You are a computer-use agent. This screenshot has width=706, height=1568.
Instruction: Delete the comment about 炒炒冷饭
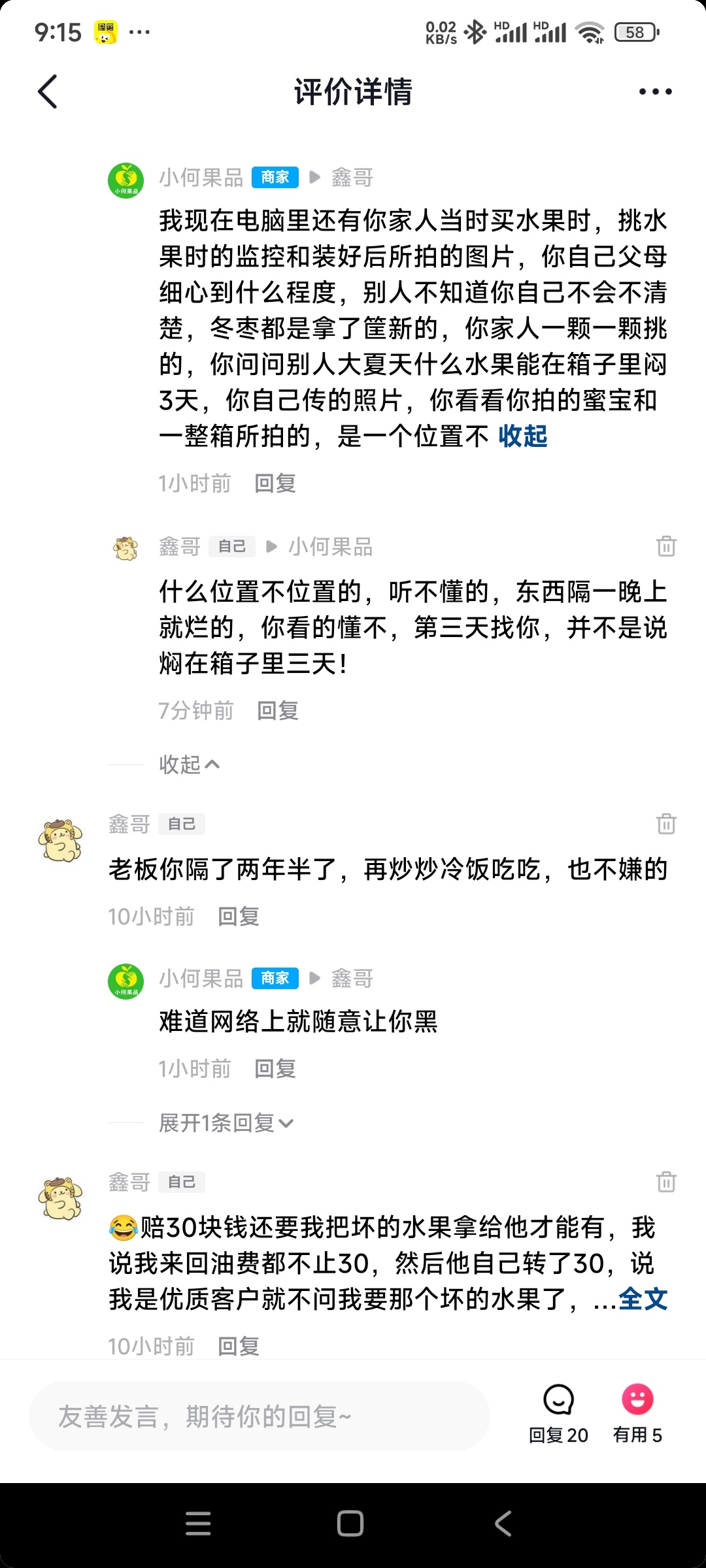click(666, 824)
